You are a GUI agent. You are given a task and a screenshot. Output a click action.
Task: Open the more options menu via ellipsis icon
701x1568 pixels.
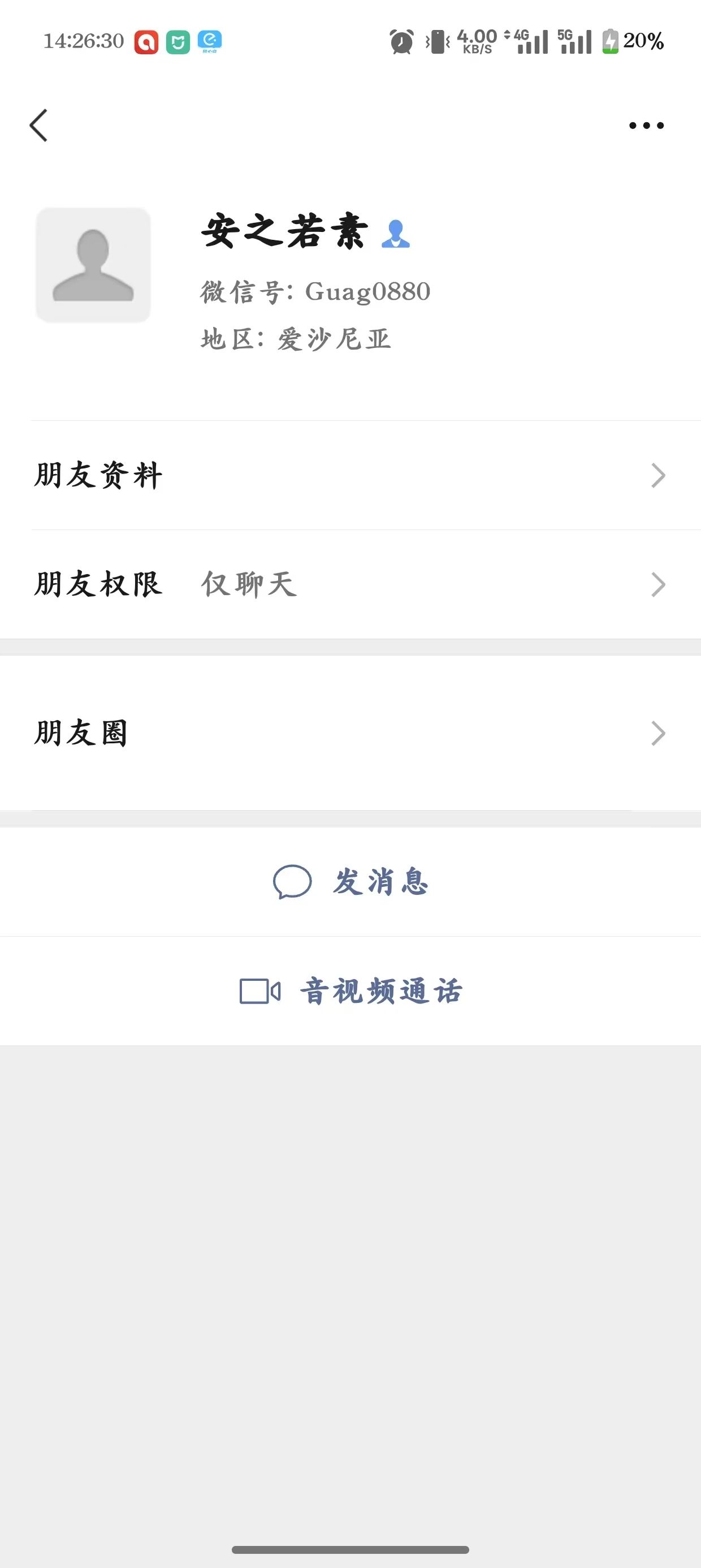646,125
